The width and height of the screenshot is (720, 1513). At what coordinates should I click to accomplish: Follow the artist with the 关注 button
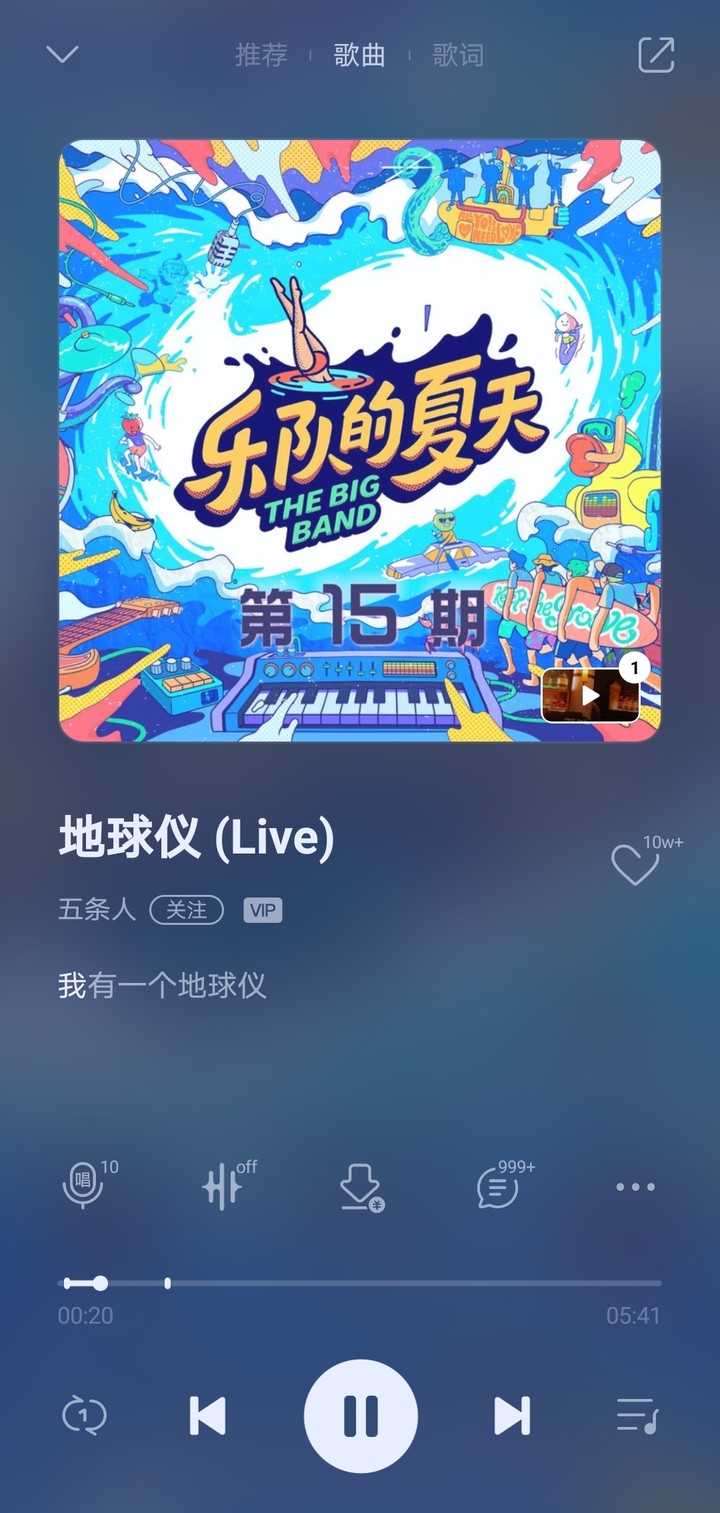186,910
